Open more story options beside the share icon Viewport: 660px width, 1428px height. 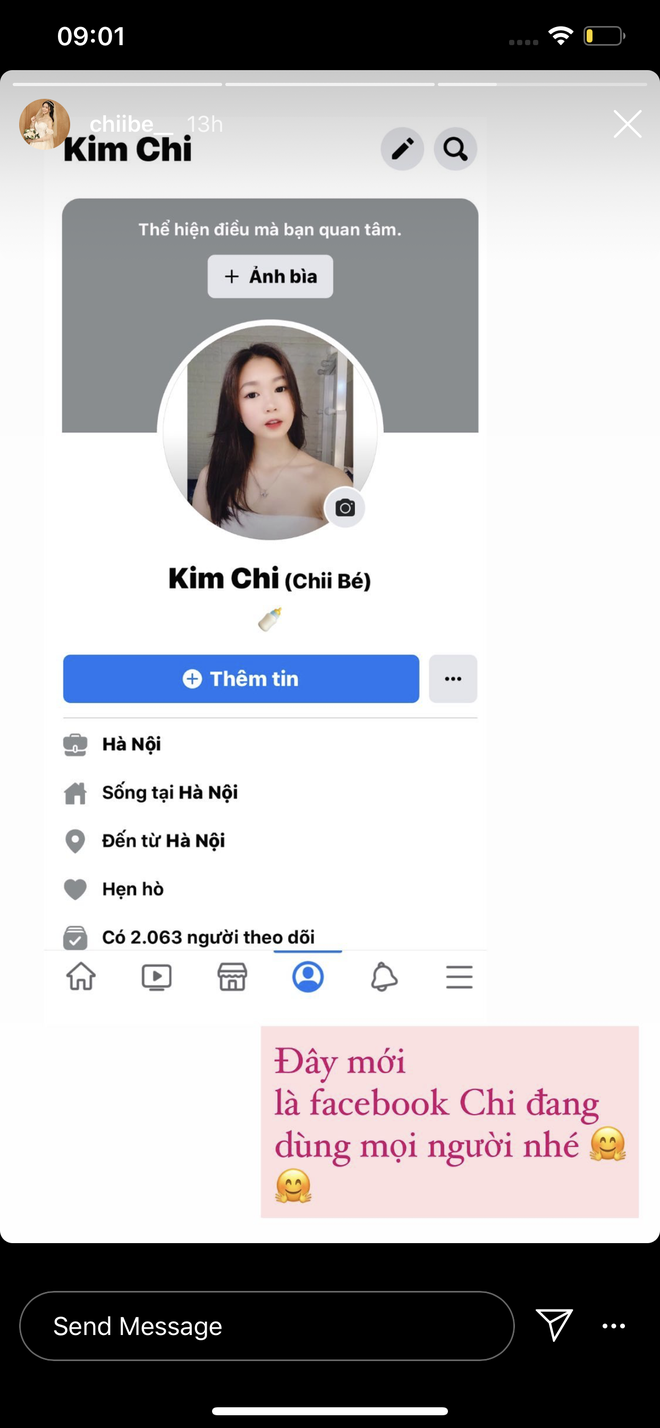(x=613, y=1326)
